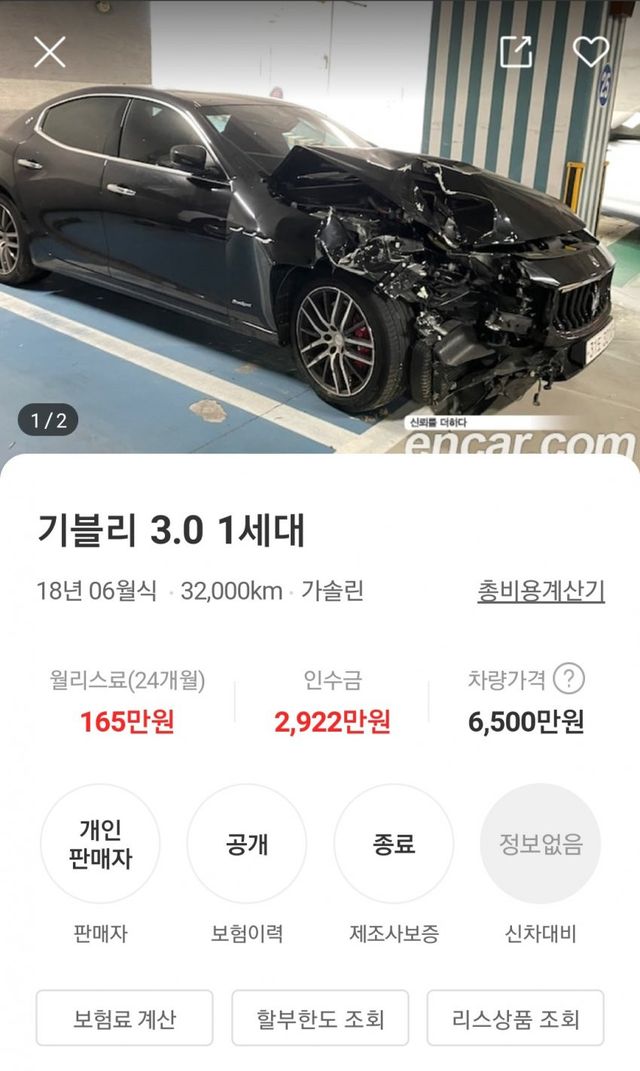The height and width of the screenshot is (1071, 640).
Task: Open the 총비용계산기 link
Action: pos(541,591)
